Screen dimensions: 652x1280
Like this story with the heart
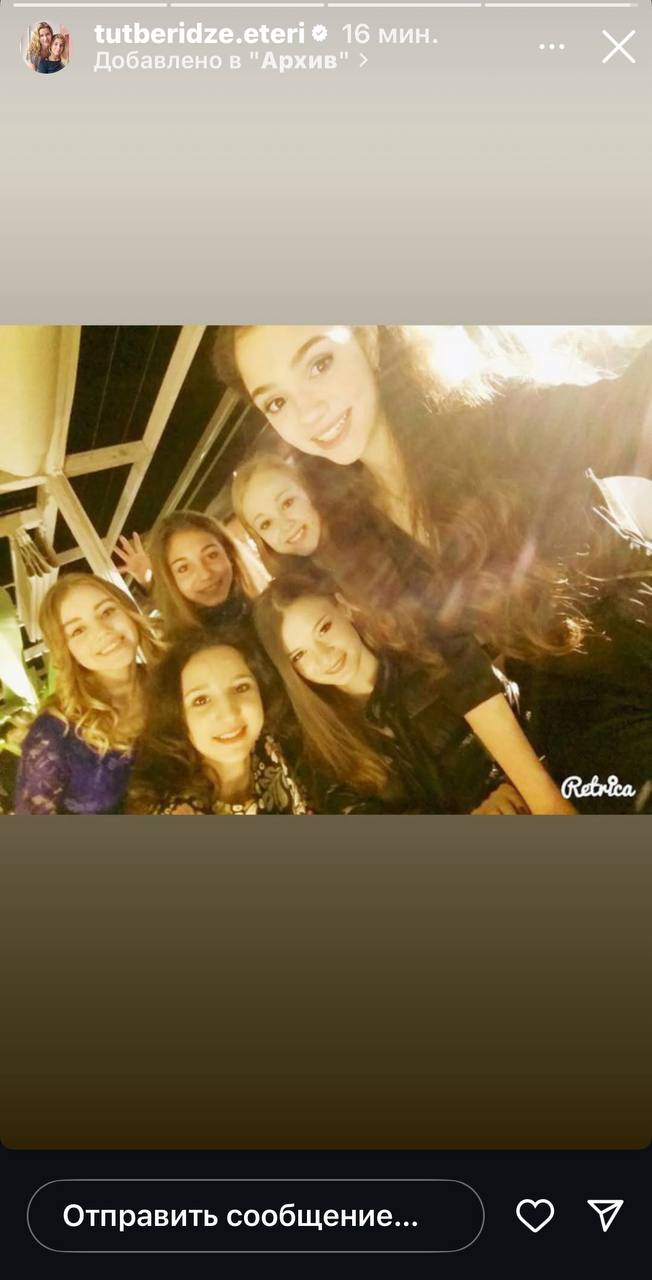(x=535, y=1216)
